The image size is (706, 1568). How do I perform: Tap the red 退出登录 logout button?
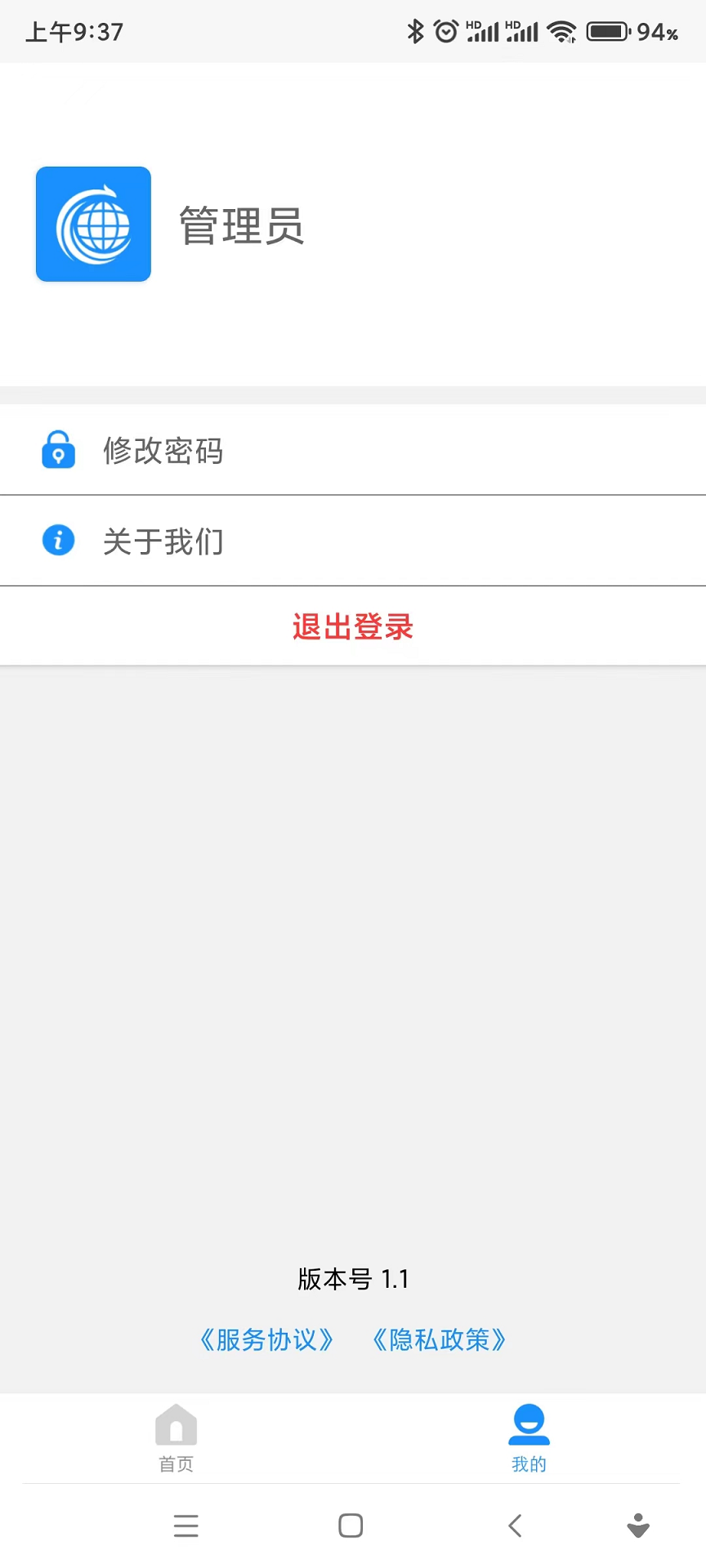point(353,626)
